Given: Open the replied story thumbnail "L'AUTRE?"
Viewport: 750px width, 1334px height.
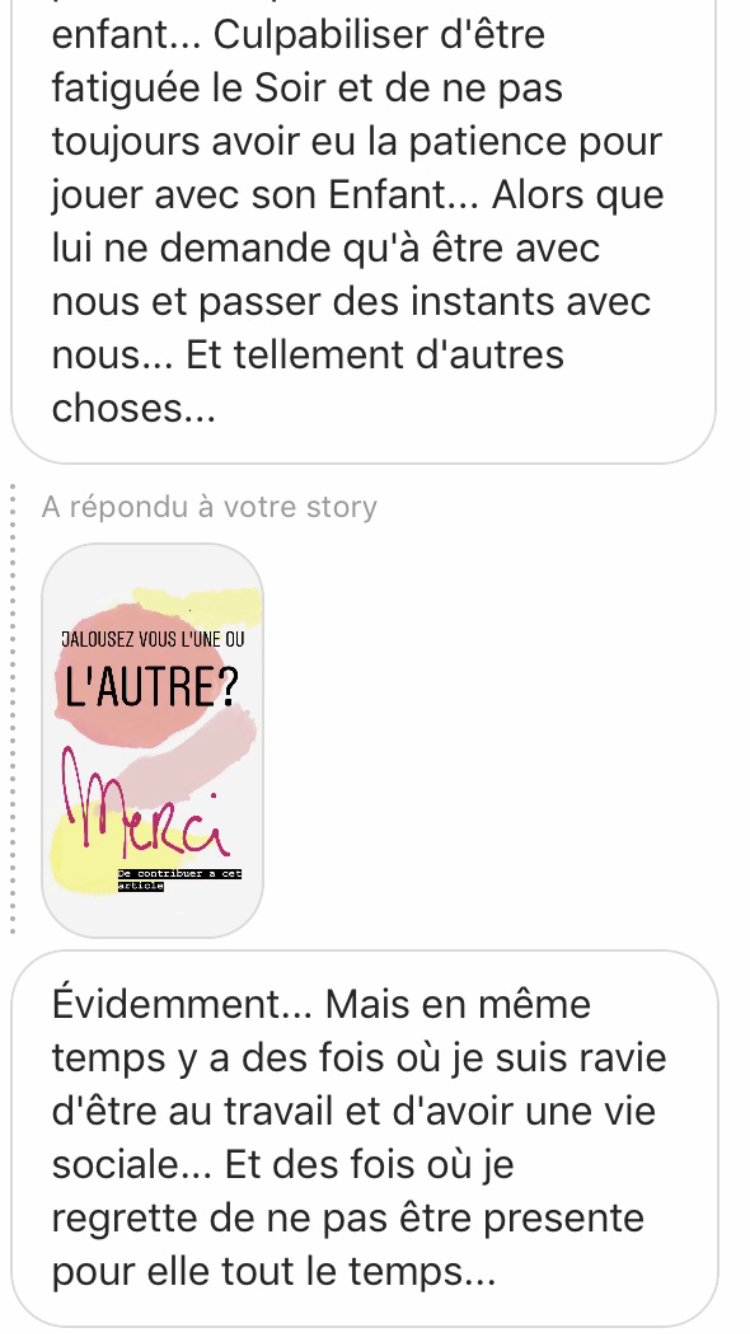Looking at the screenshot, I should coord(152,740).
